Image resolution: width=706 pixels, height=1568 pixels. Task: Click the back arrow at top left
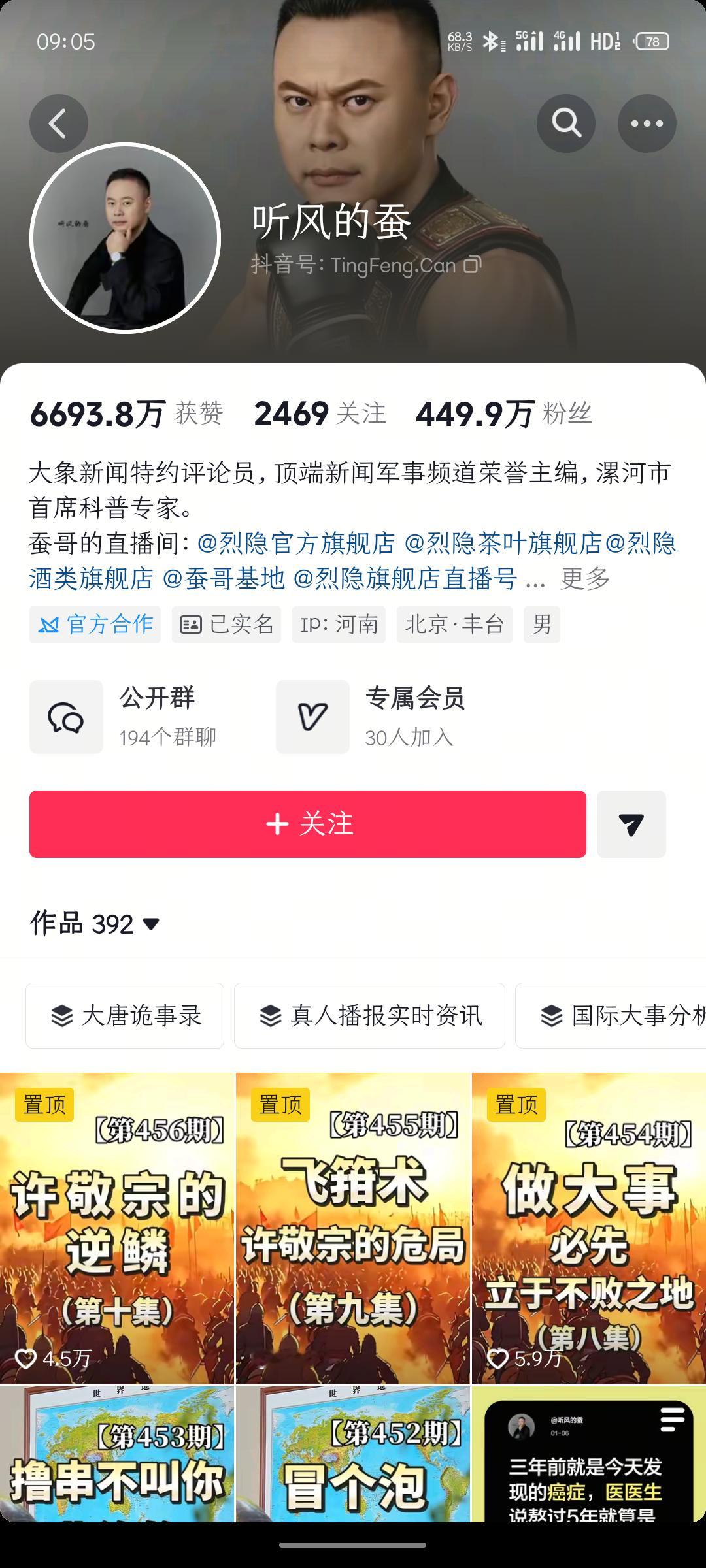click(x=59, y=123)
